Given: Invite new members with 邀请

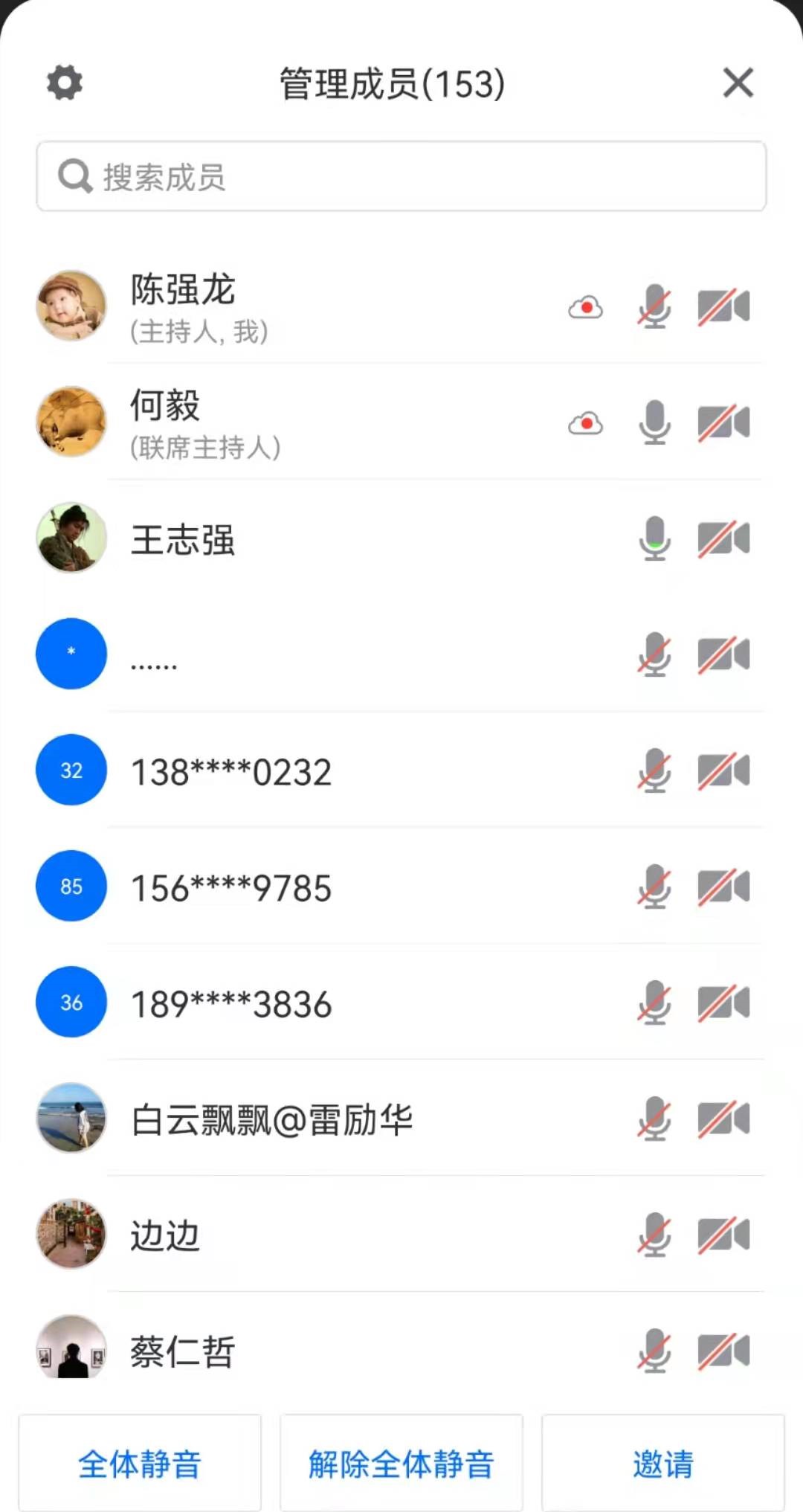Looking at the screenshot, I should click(662, 1463).
